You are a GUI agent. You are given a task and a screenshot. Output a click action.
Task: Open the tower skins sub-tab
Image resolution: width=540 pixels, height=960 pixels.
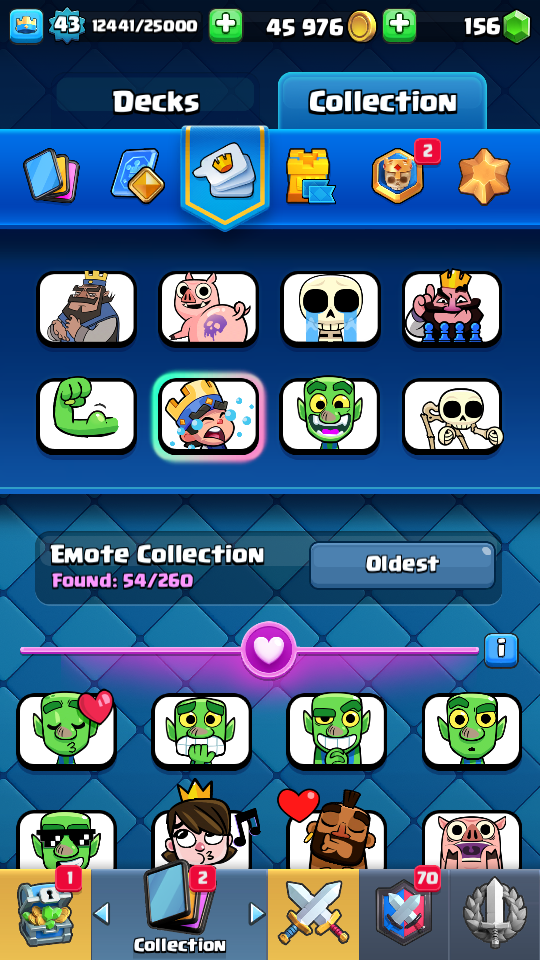coord(310,177)
